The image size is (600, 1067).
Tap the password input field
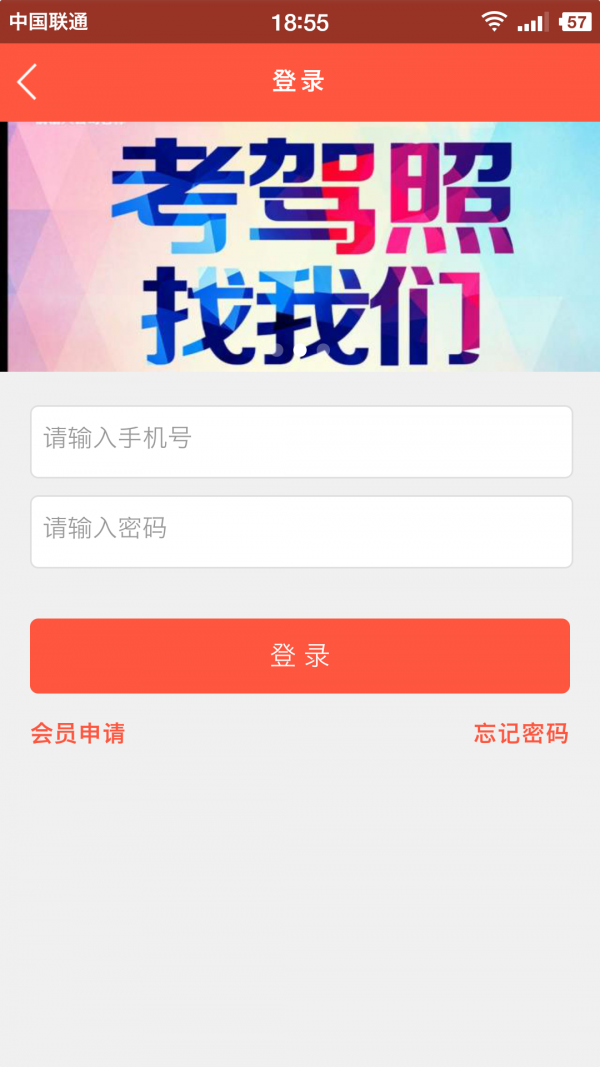tap(301, 531)
